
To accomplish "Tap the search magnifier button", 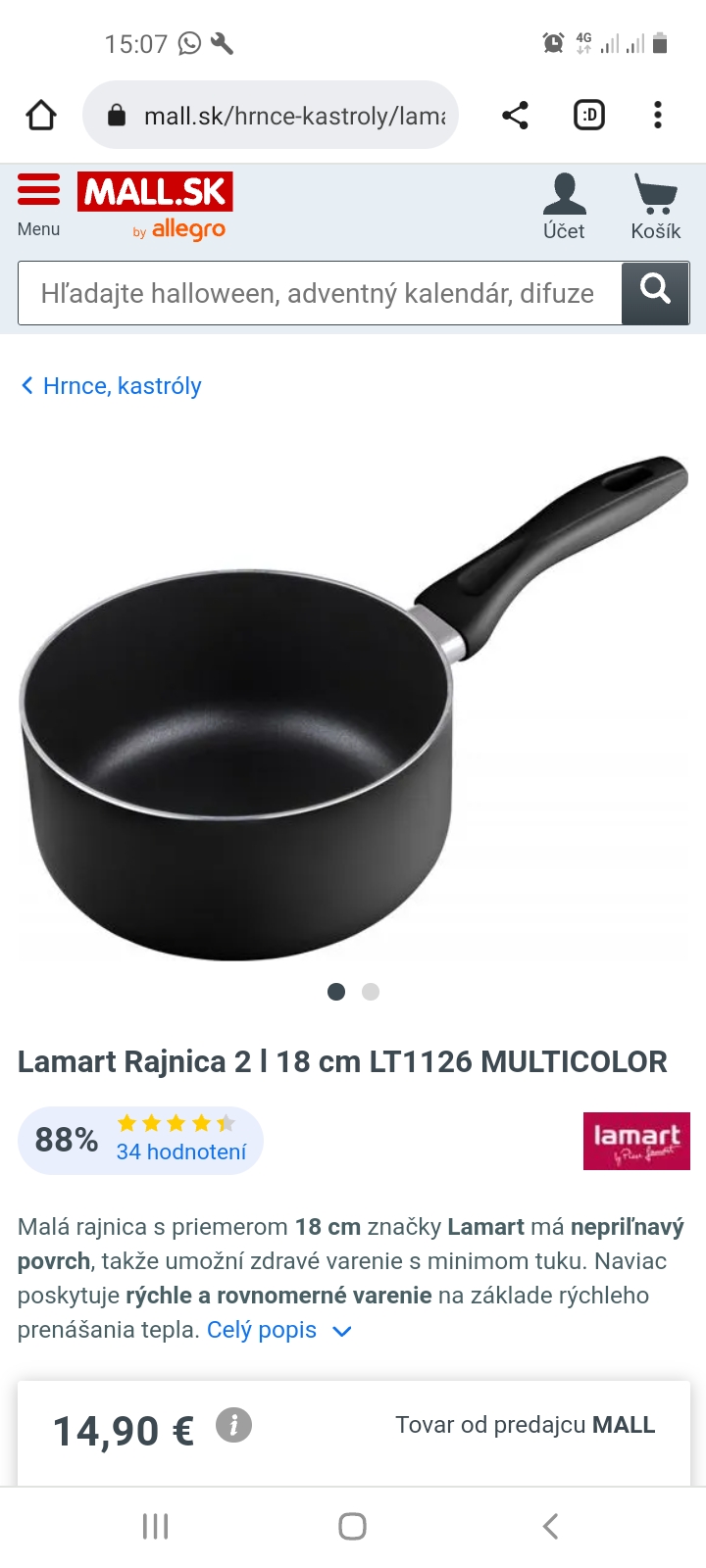I will point(655,292).
